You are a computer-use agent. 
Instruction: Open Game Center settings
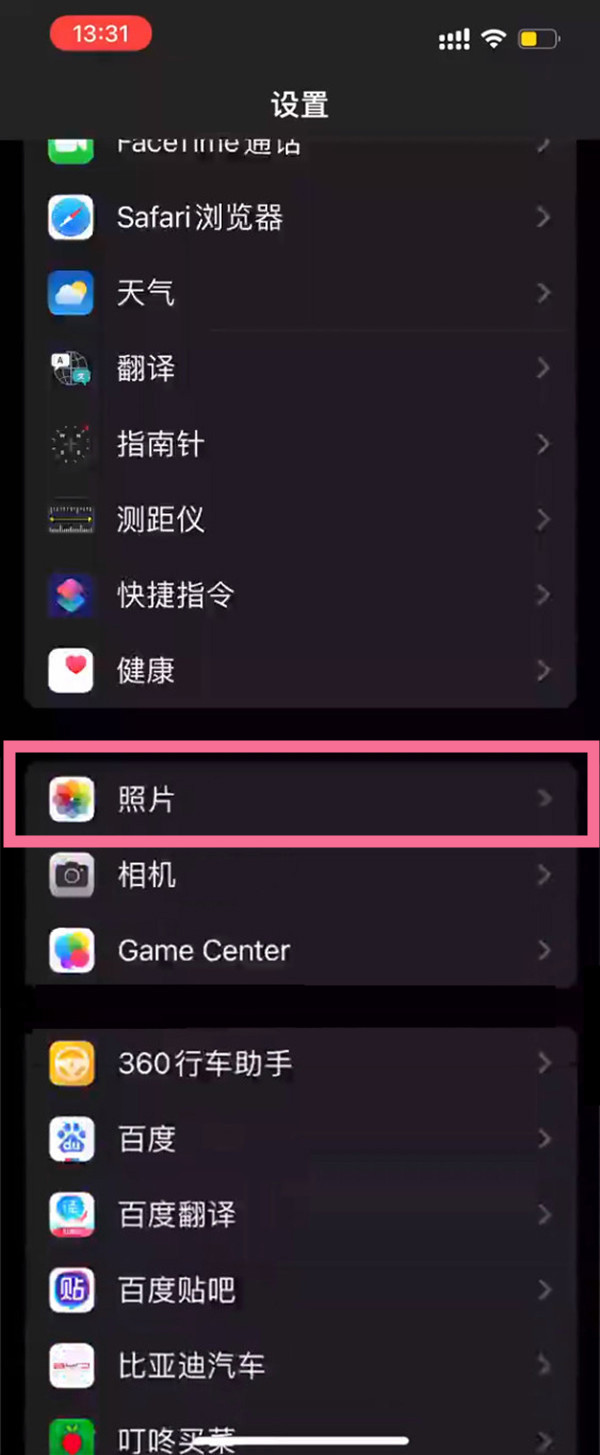click(300, 950)
